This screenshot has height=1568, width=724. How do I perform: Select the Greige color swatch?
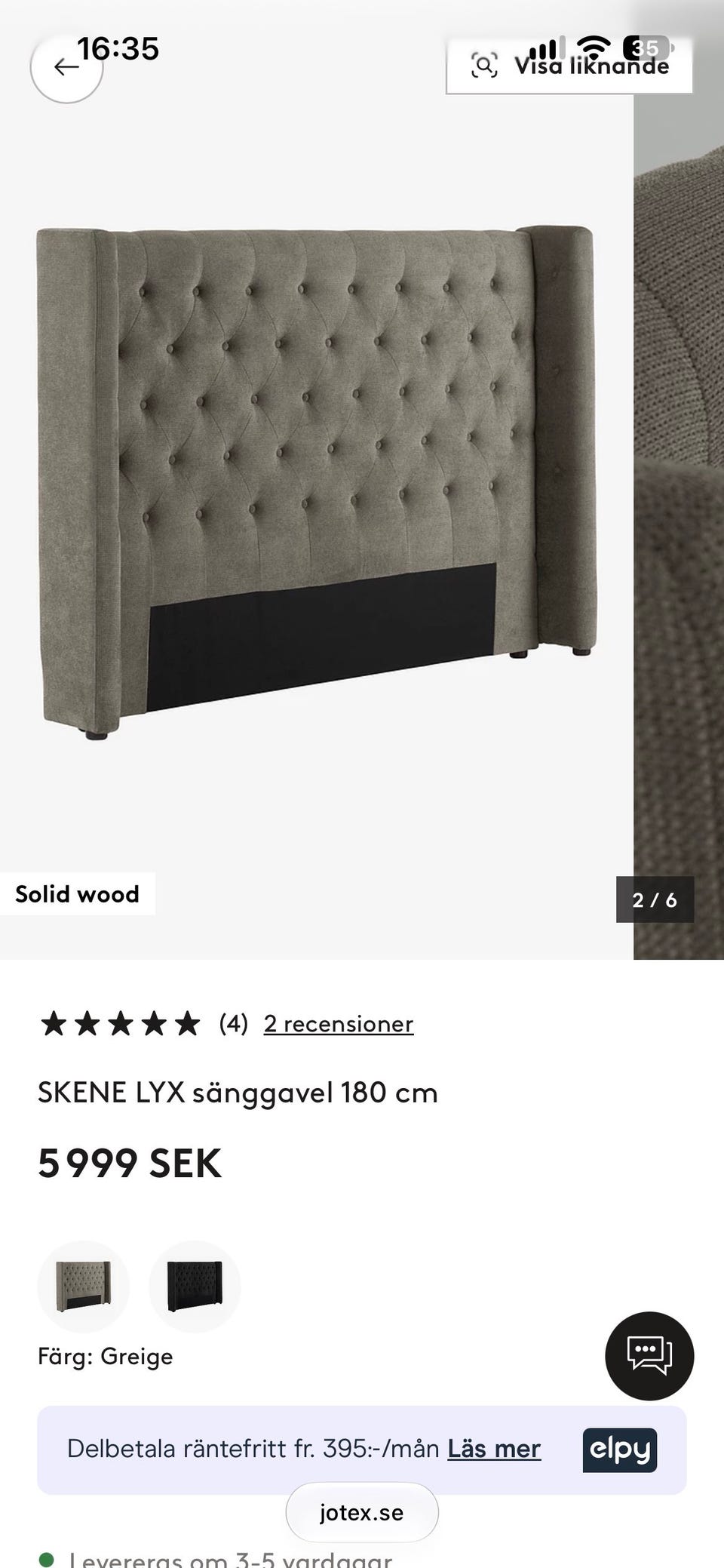coord(84,1287)
